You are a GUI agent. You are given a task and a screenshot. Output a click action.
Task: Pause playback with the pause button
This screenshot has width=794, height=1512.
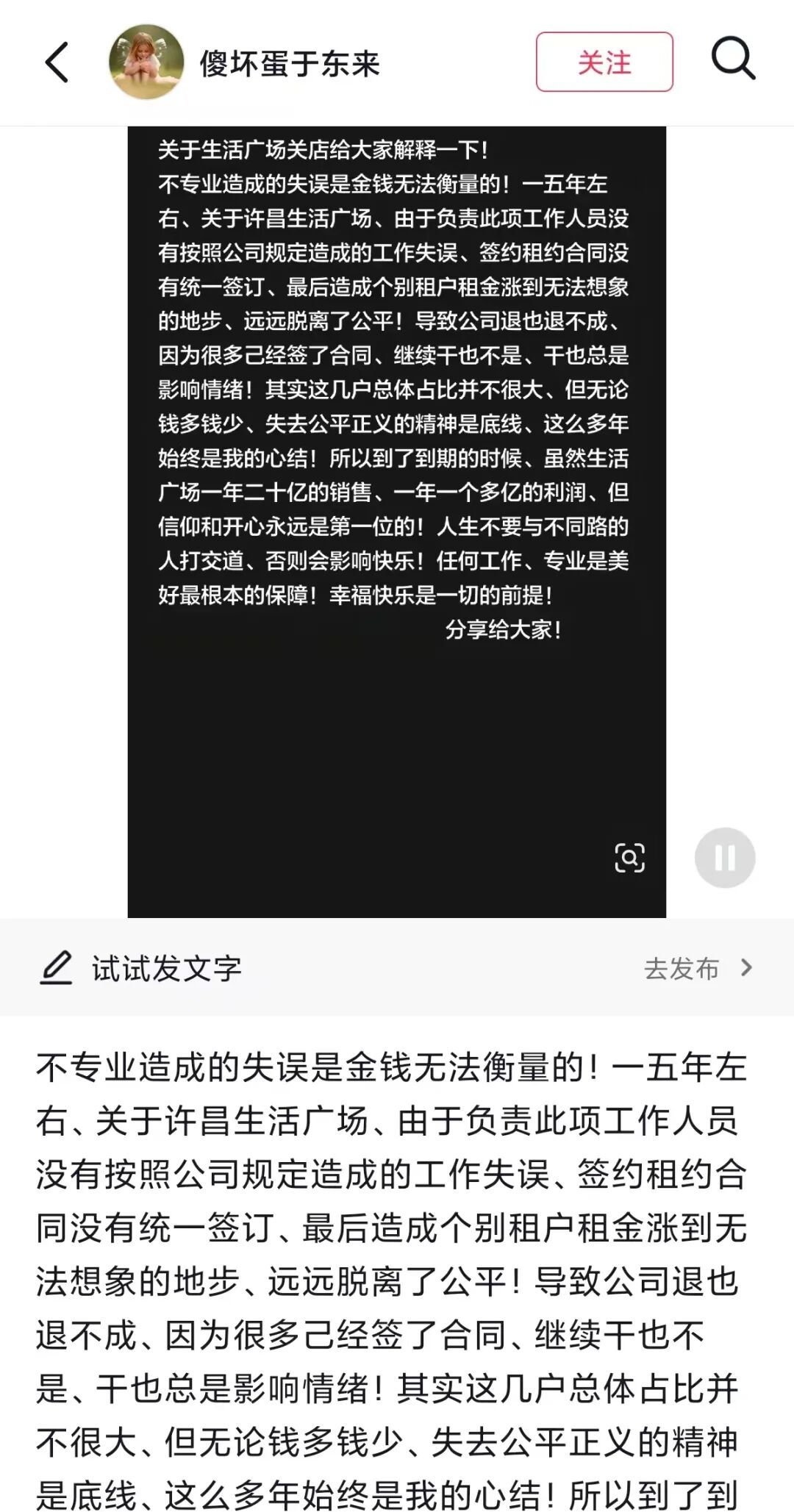coord(725,858)
